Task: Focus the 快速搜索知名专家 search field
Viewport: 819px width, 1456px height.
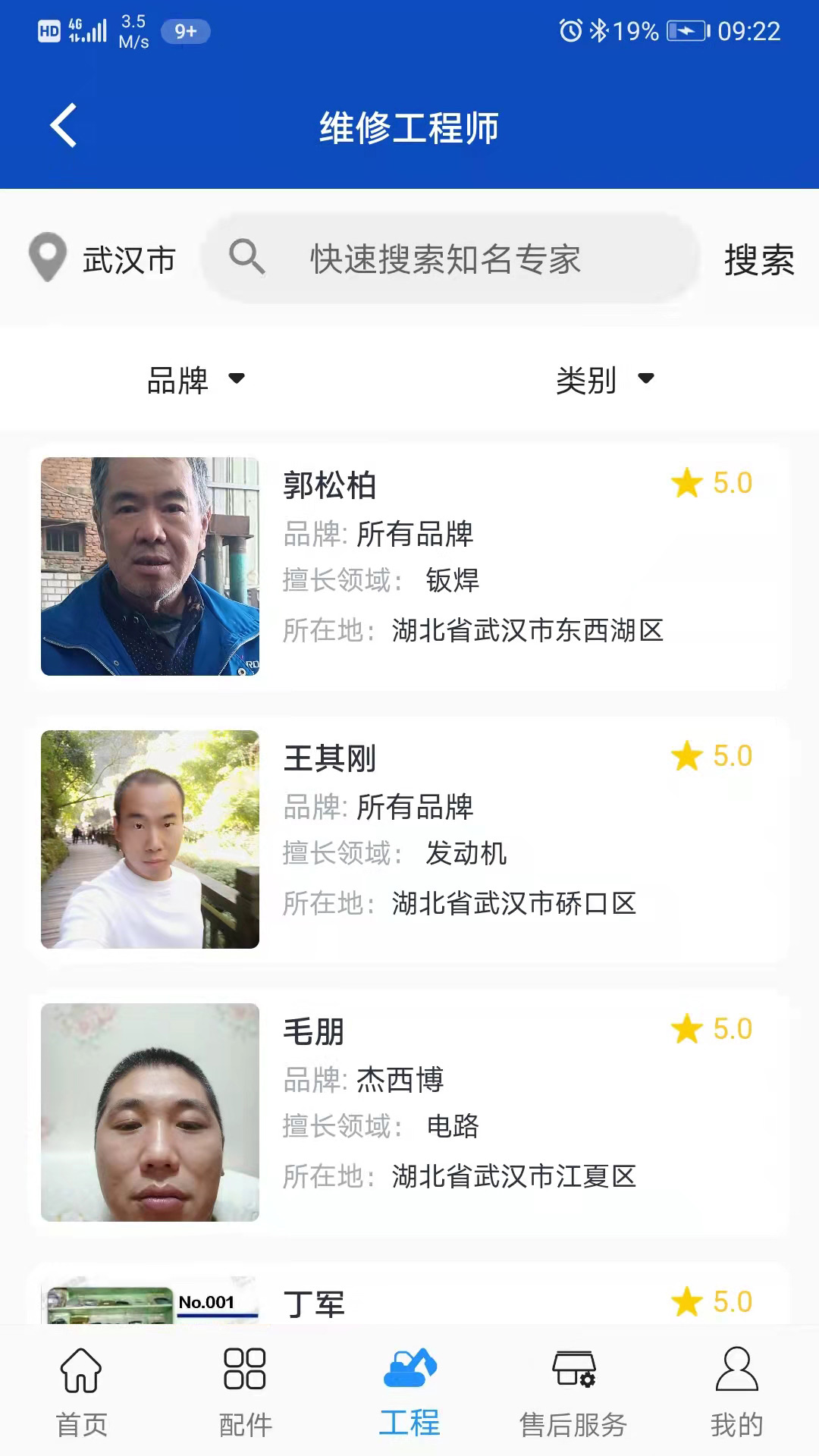Action: (x=446, y=259)
